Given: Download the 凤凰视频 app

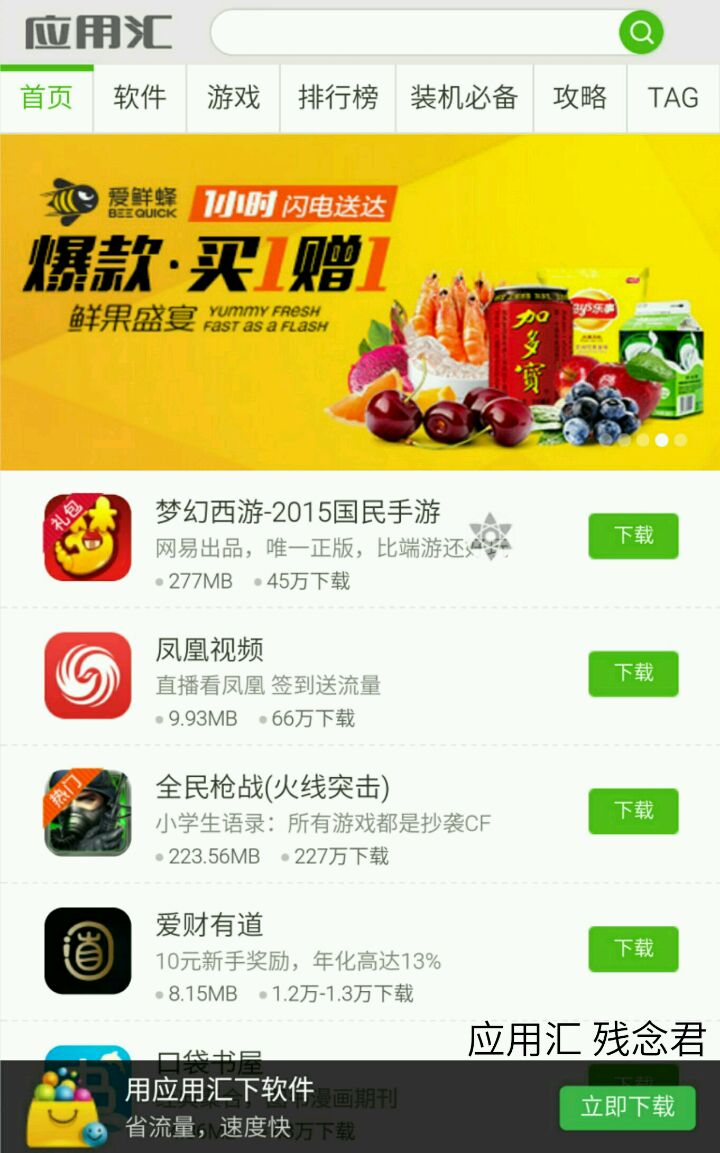Looking at the screenshot, I should tap(633, 673).
